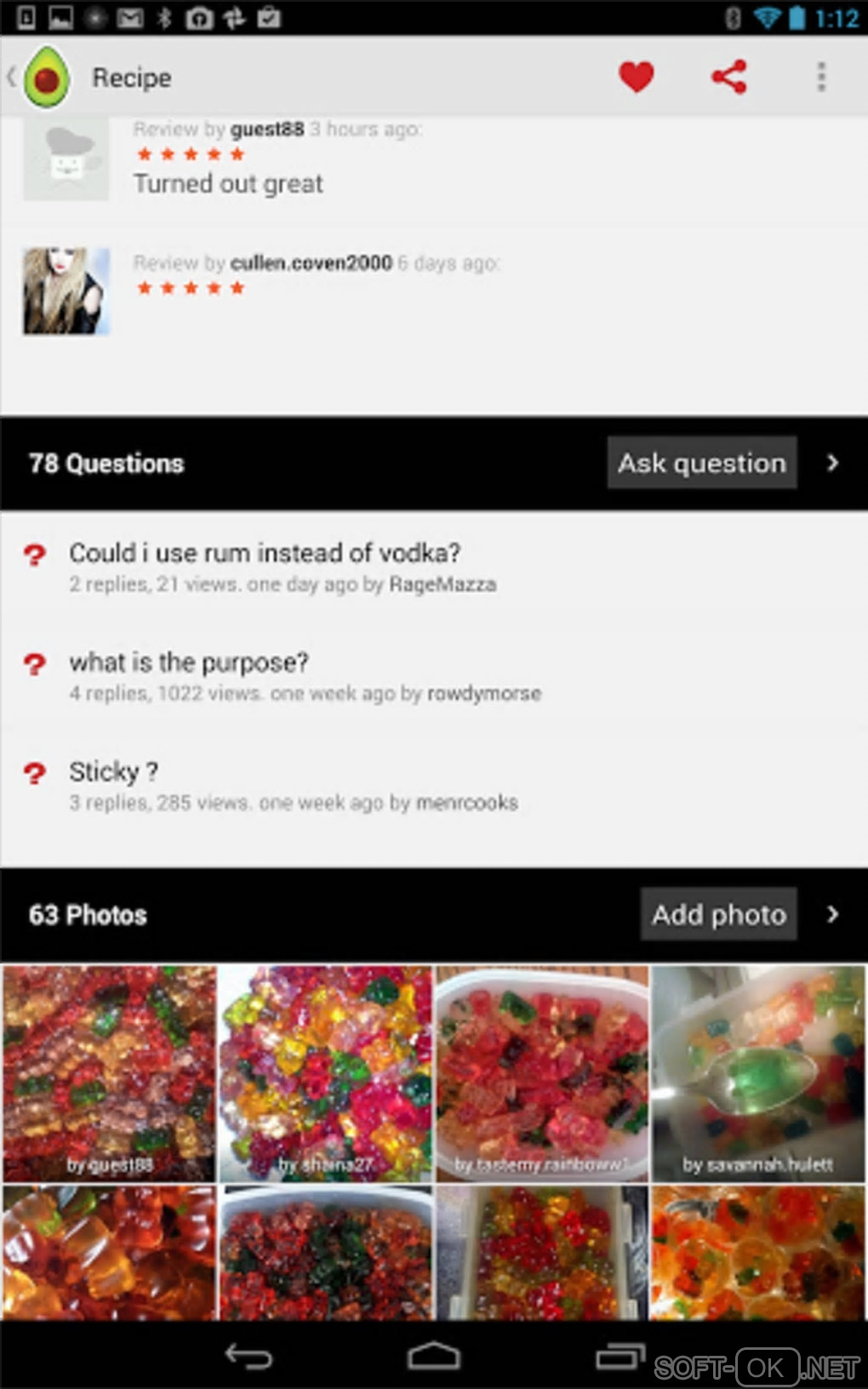The image size is (868, 1389).
Task: View the photo by tastemy.rainboww1
Action: (542, 1072)
